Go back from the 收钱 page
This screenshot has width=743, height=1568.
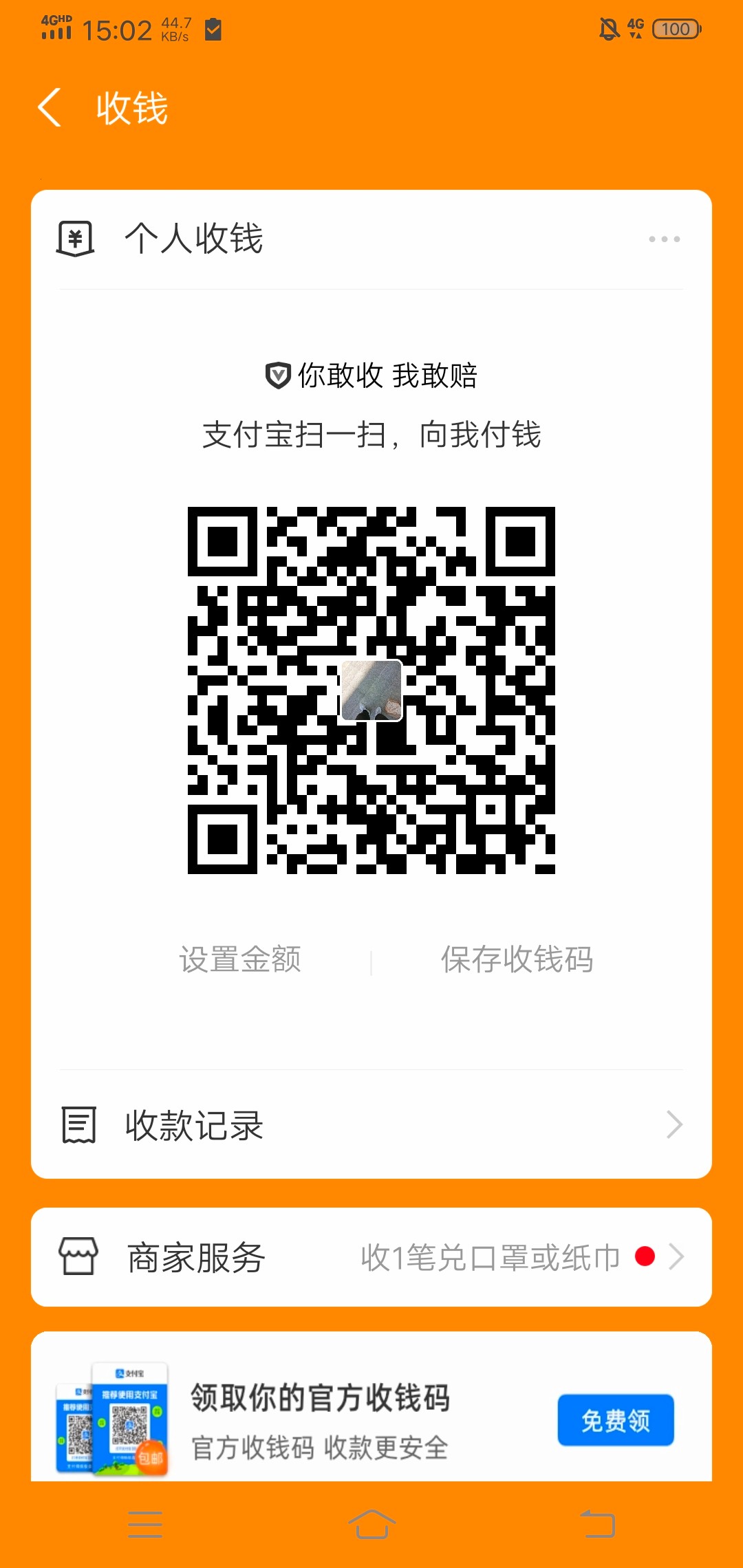(50, 108)
